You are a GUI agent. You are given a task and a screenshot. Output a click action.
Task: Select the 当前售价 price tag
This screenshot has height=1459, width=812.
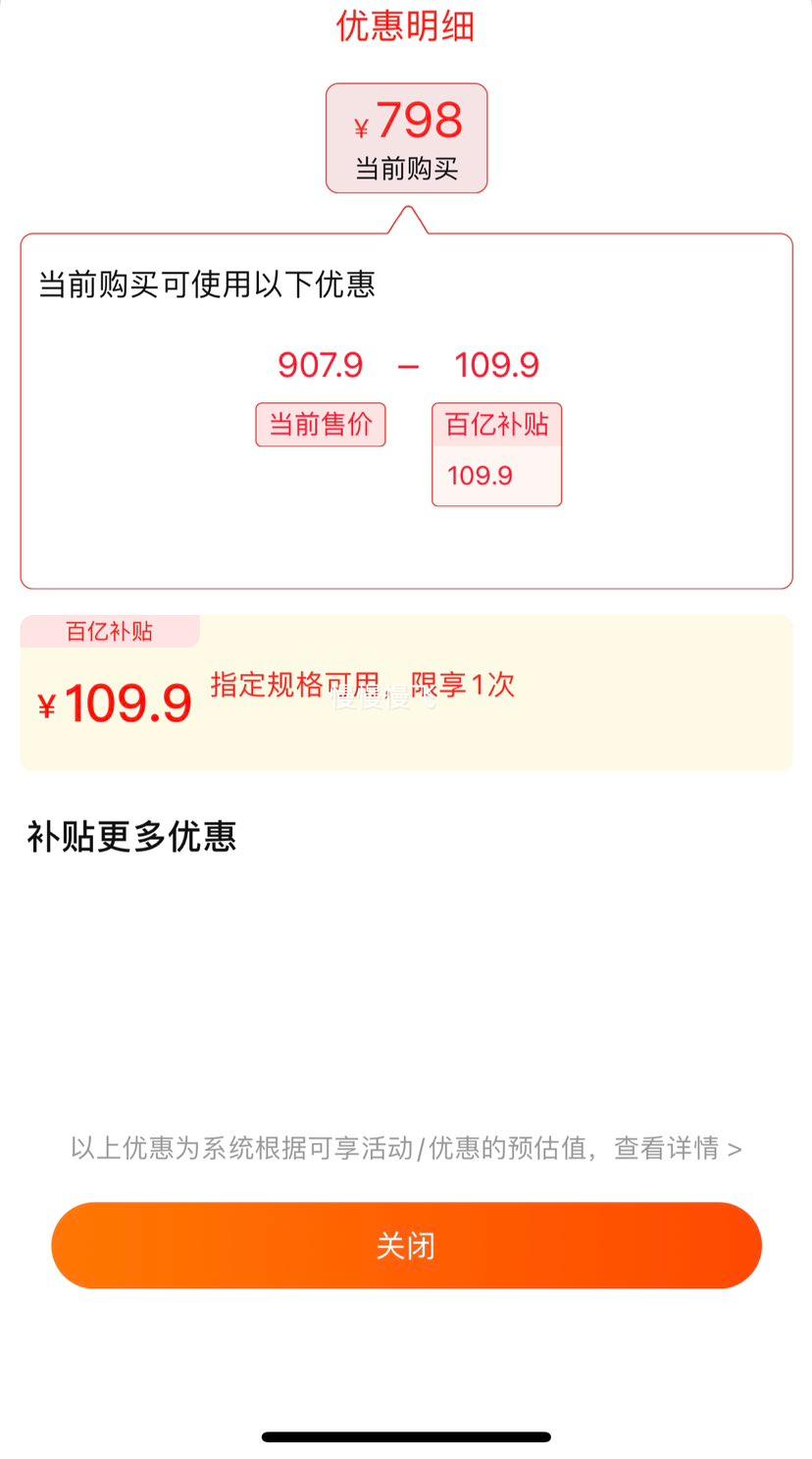pos(320,424)
